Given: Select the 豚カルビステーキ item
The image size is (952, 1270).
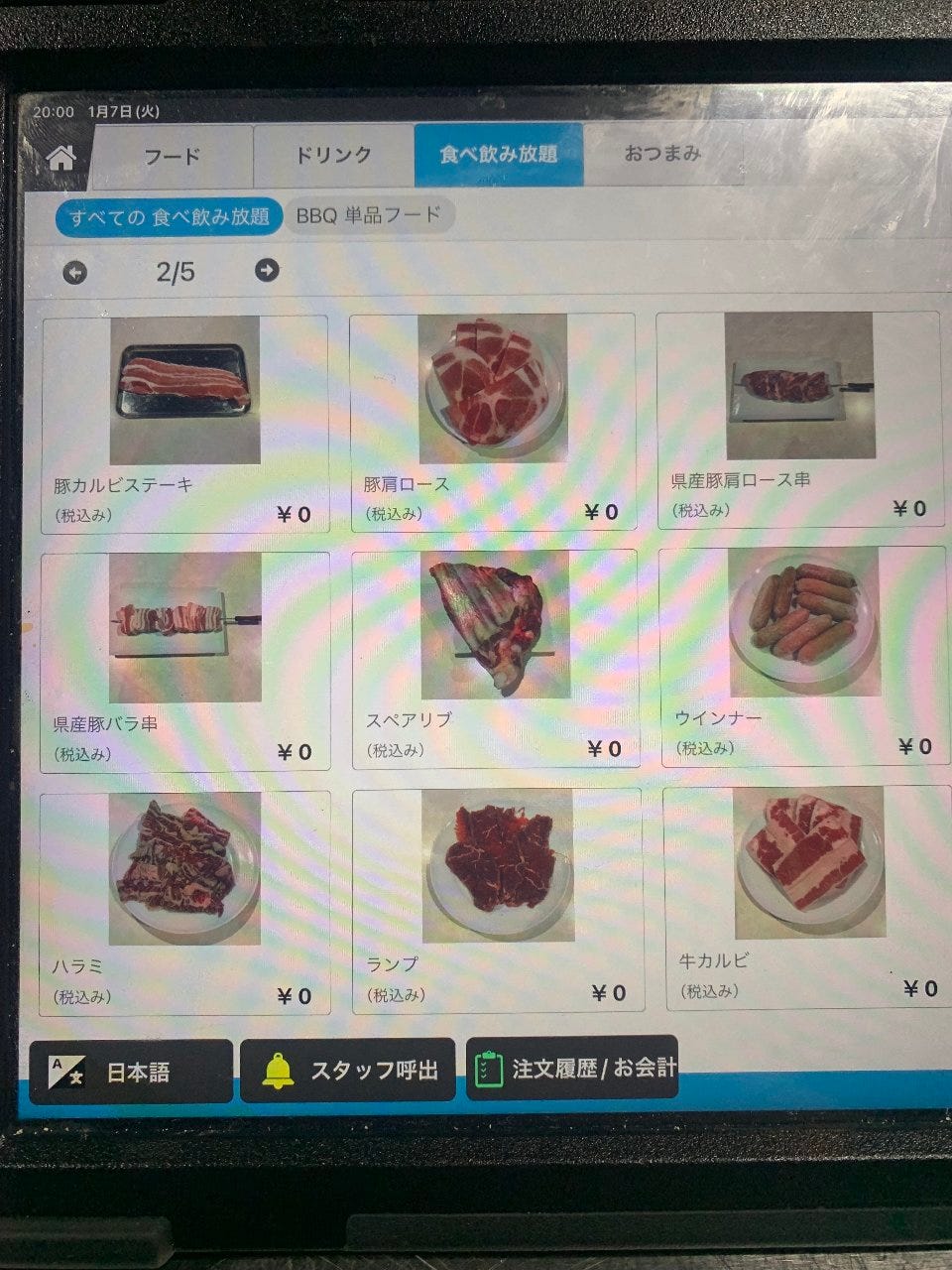Looking at the screenshot, I should pos(185,423).
